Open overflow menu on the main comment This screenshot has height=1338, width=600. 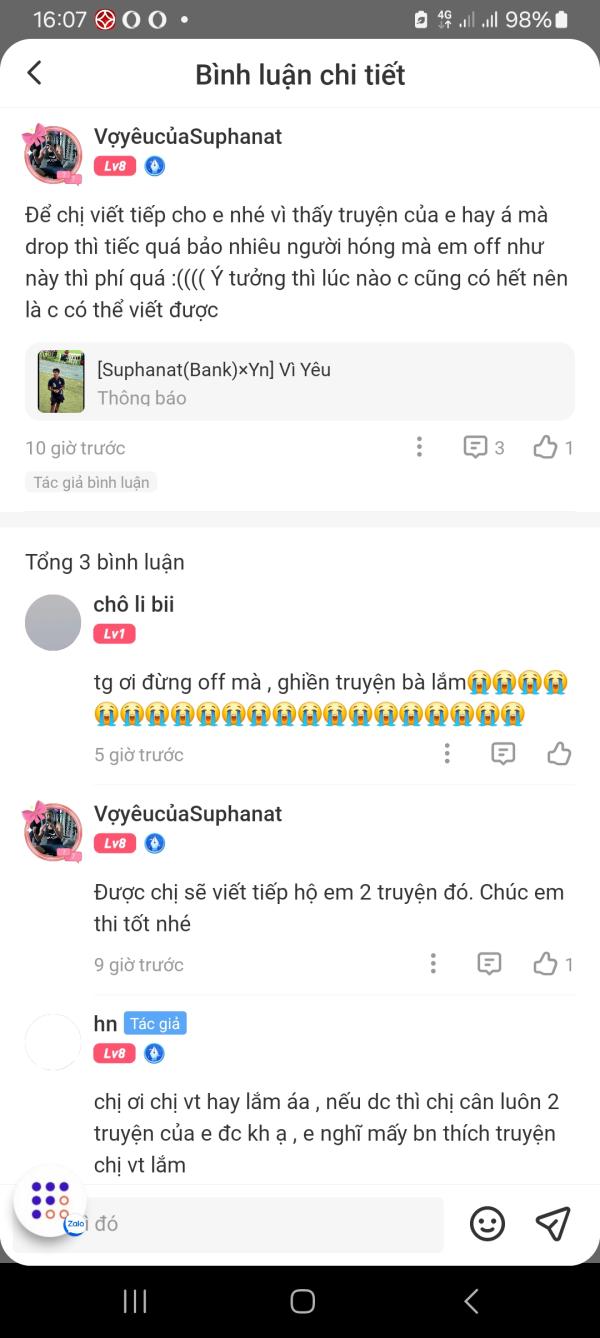pyautogui.click(x=419, y=447)
